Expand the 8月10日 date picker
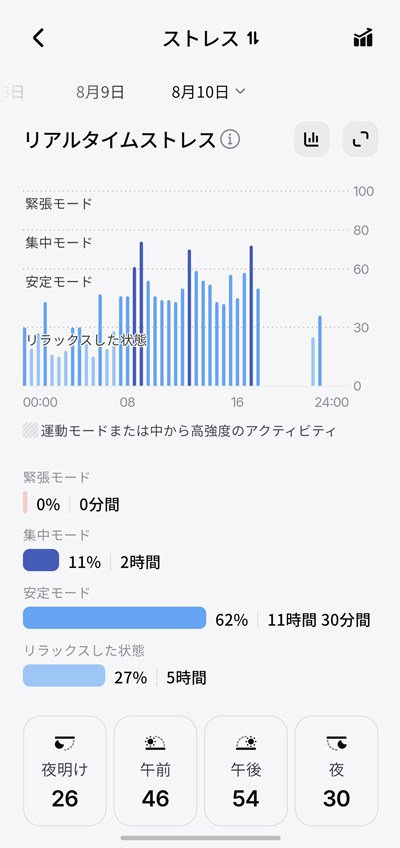This screenshot has height=848, width=400. (x=209, y=92)
